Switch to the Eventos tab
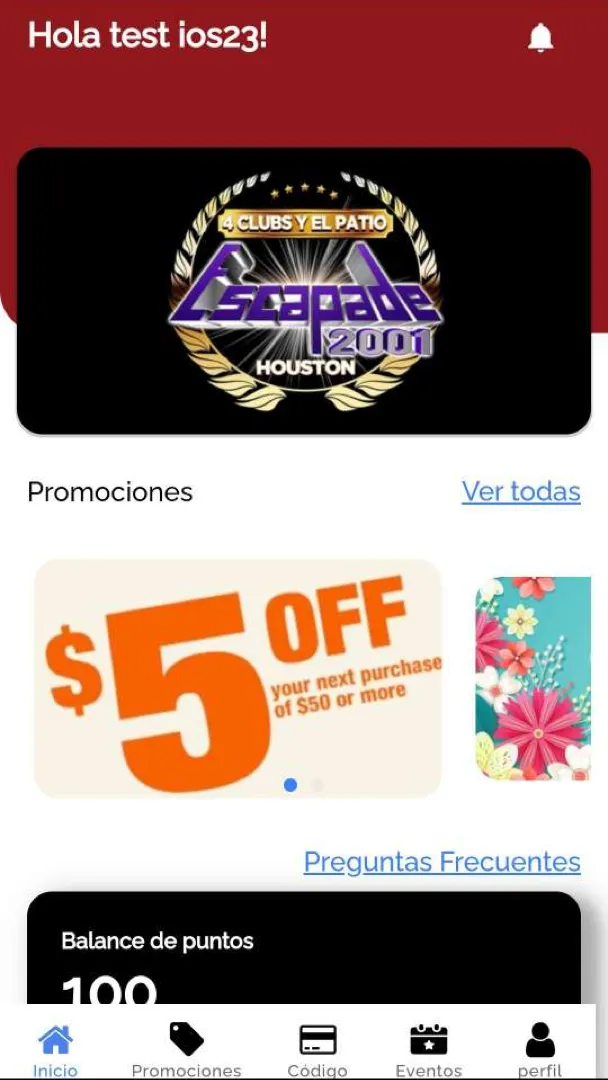Viewport: 608px width, 1080px height. [x=428, y=1050]
